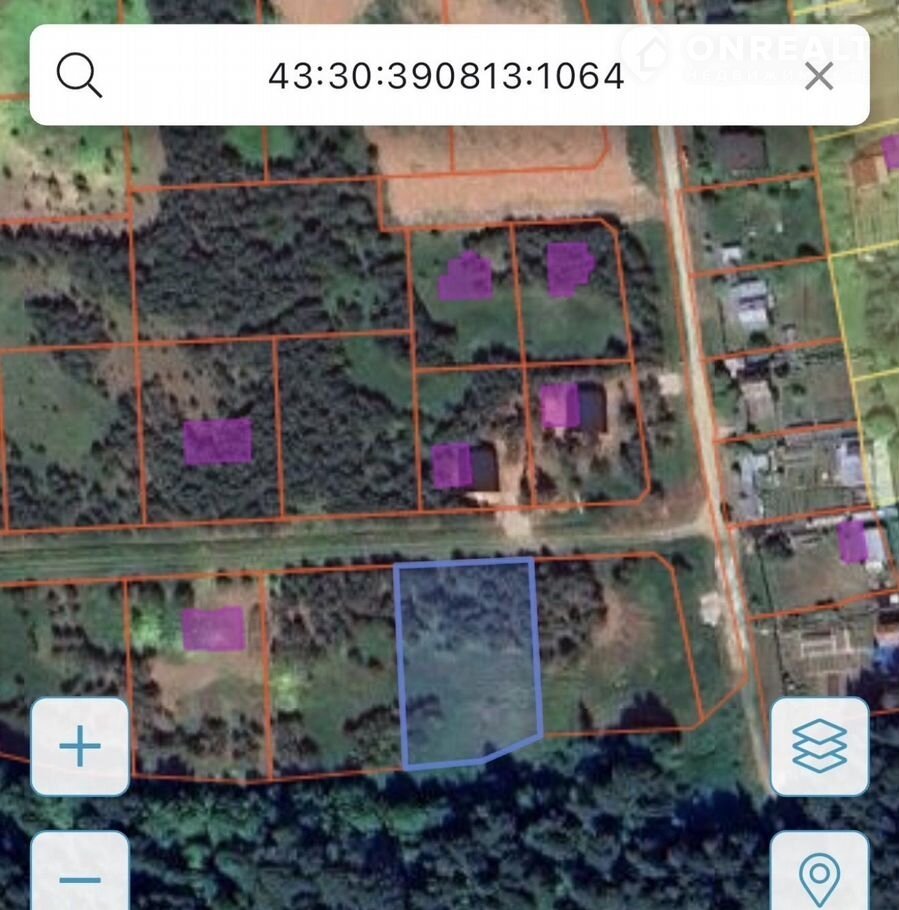Viewport: 899px width, 910px height.
Task: Open the map layers selector
Action: tap(819, 747)
